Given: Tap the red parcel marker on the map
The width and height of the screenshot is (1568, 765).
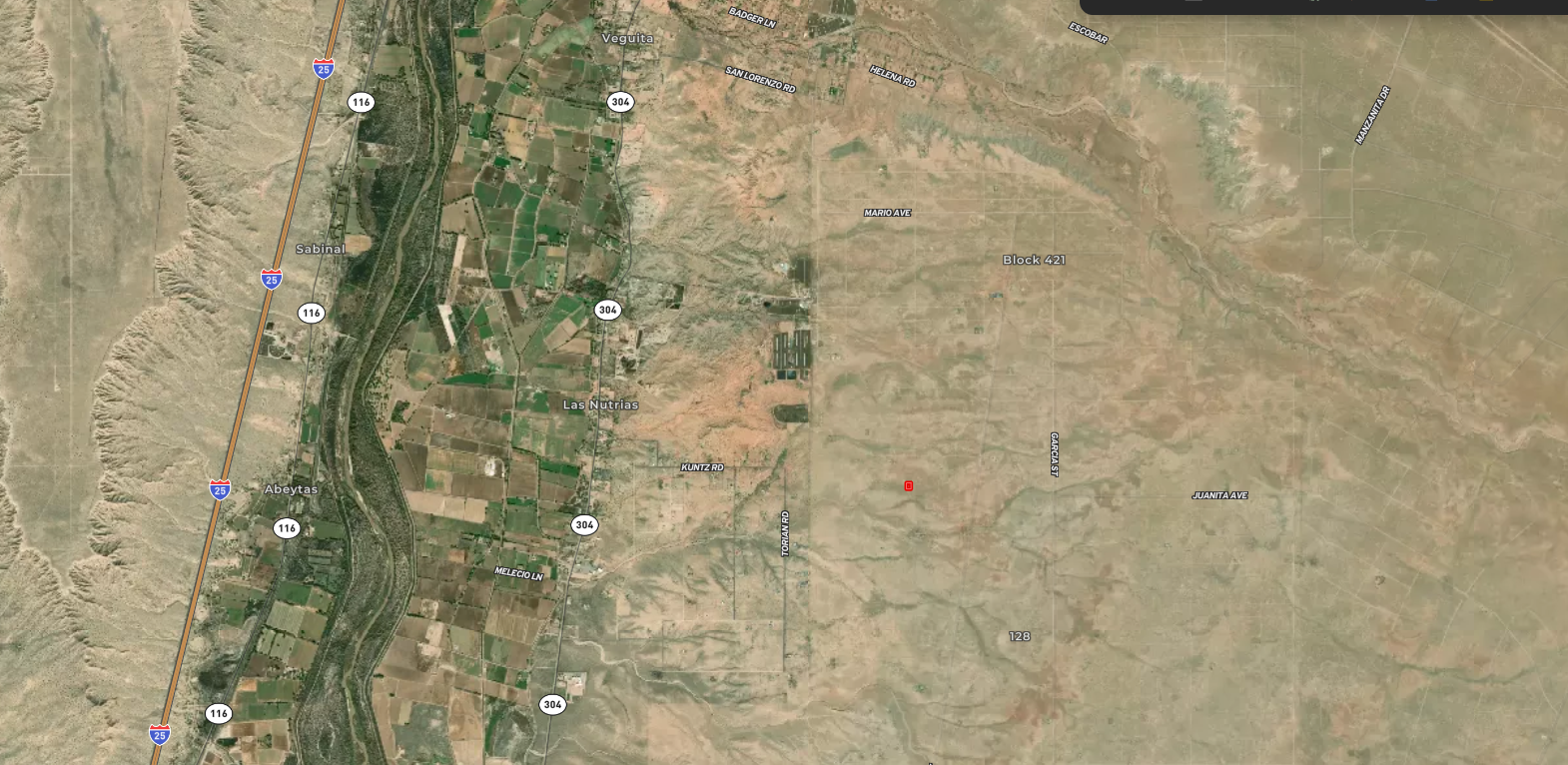Looking at the screenshot, I should pos(908,486).
